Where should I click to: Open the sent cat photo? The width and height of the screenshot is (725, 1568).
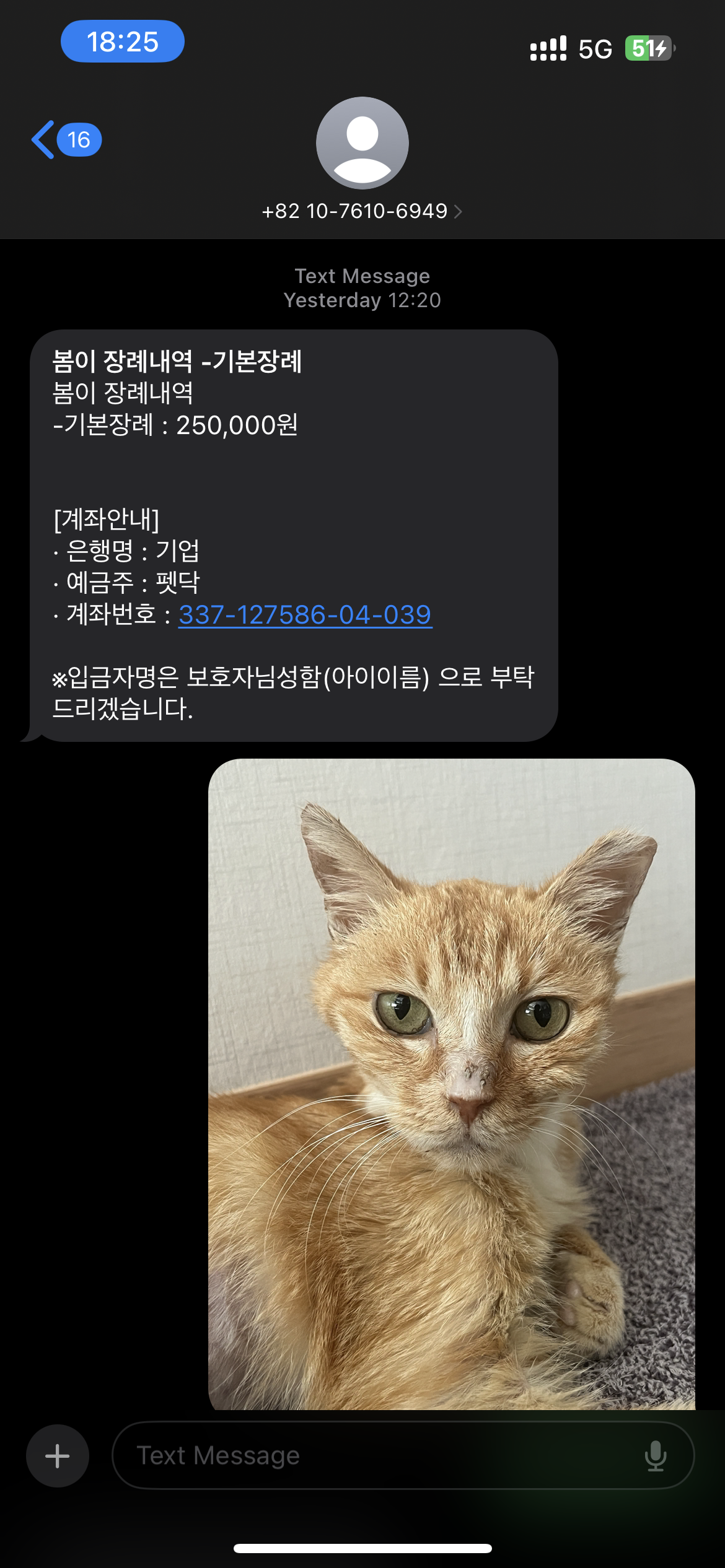[451, 1084]
